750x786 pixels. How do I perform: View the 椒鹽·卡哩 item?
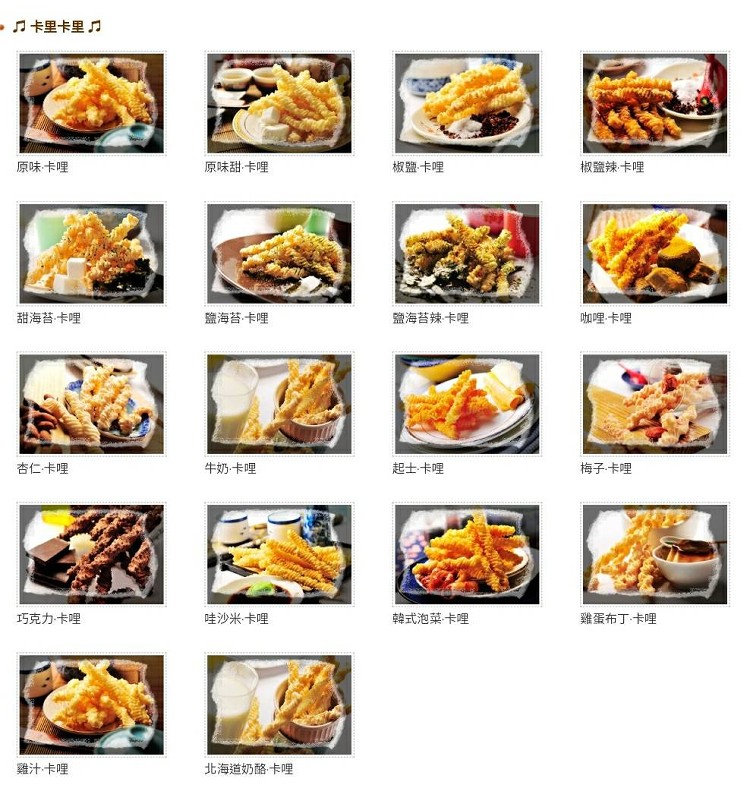[467, 103]
